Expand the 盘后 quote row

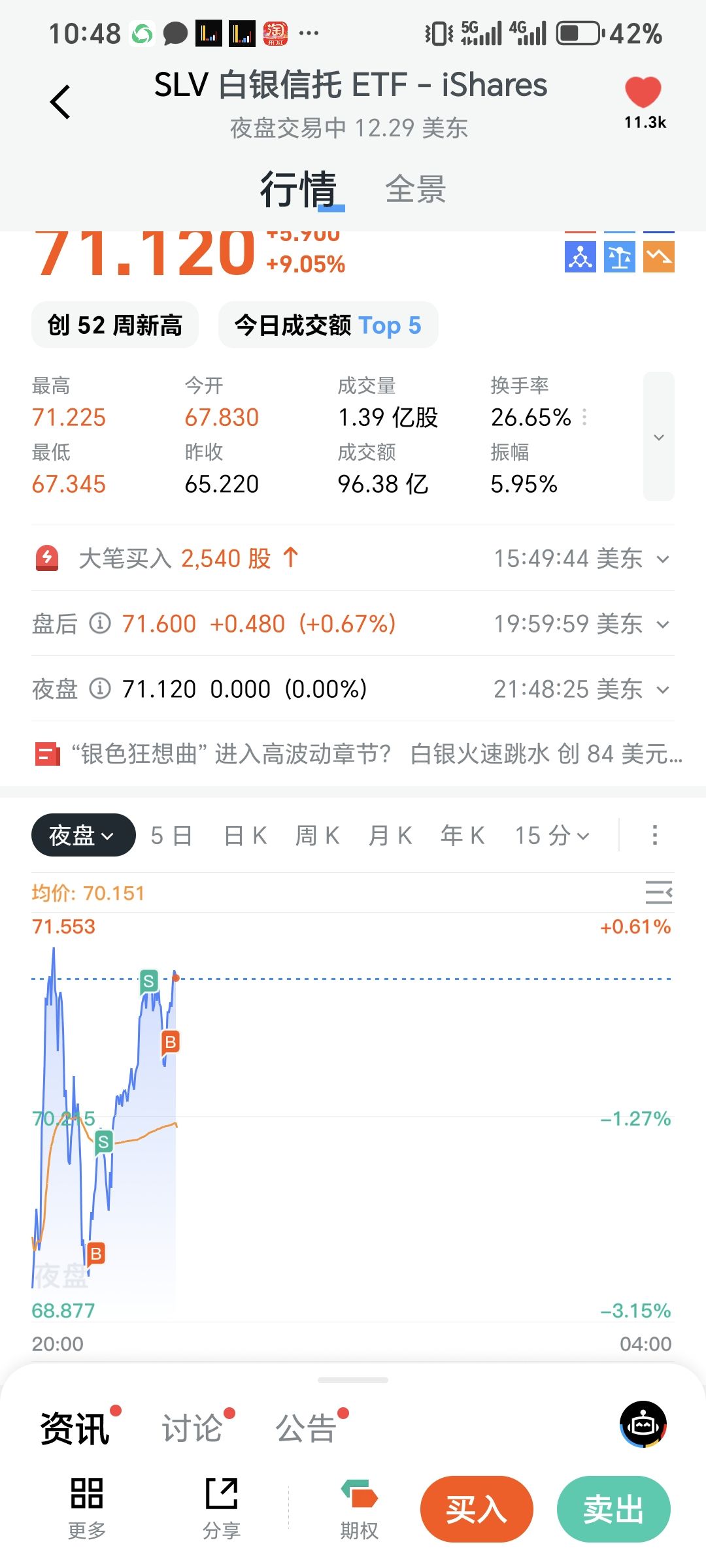663,625
